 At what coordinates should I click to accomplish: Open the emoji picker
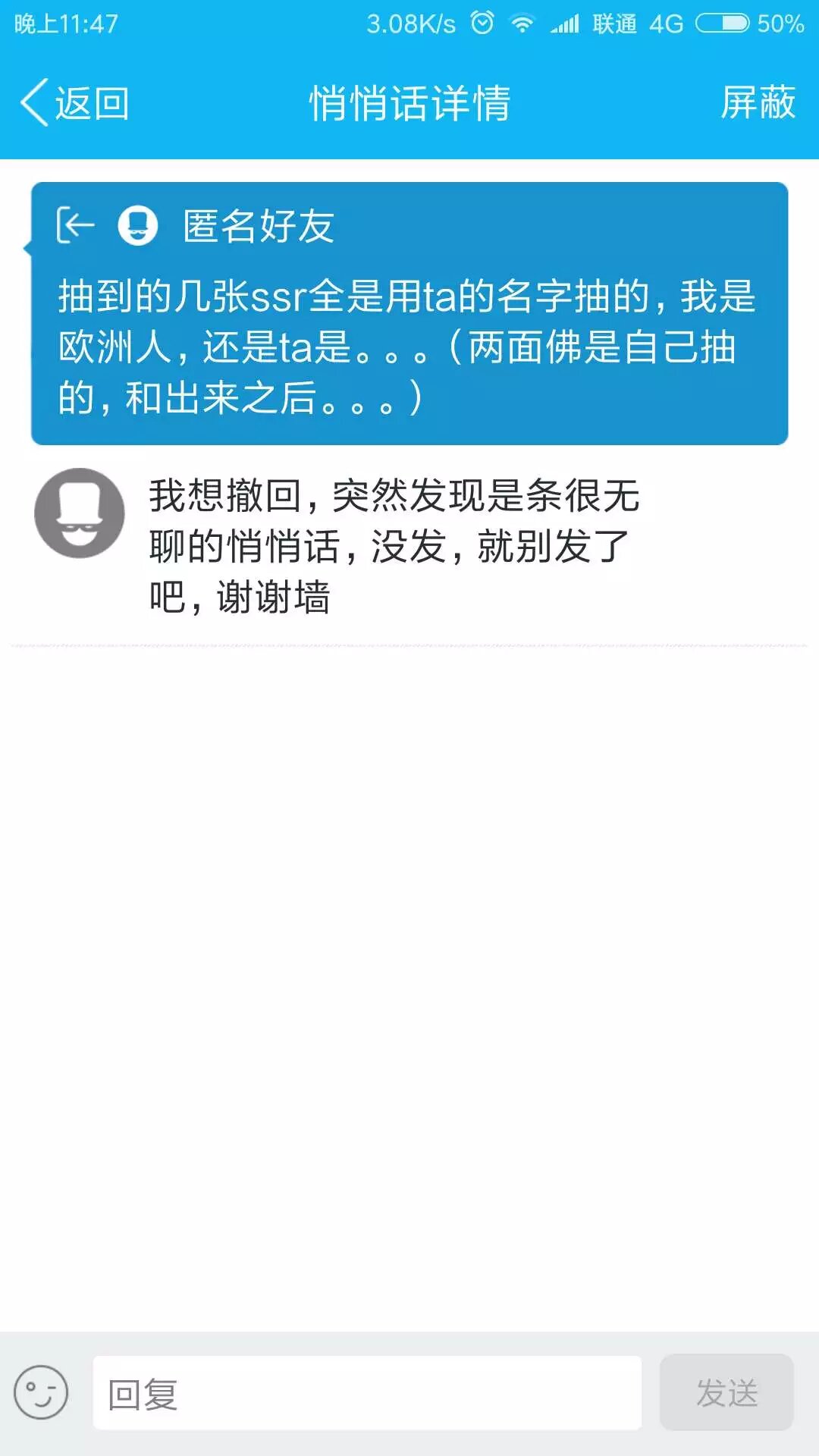click(x=41, y=1392)
